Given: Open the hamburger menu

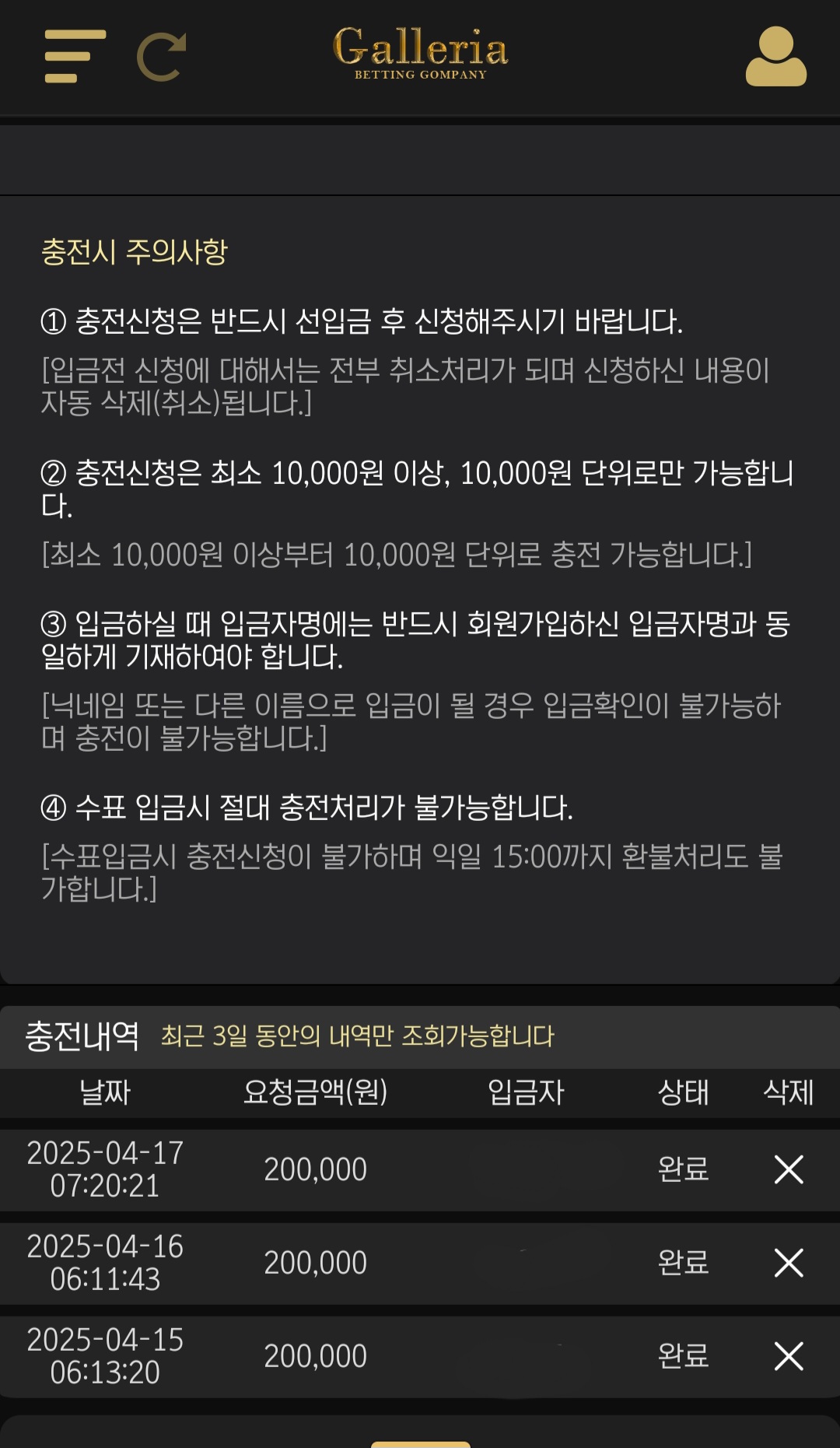Looking at the screenshot, I should (x=75, y=56).
